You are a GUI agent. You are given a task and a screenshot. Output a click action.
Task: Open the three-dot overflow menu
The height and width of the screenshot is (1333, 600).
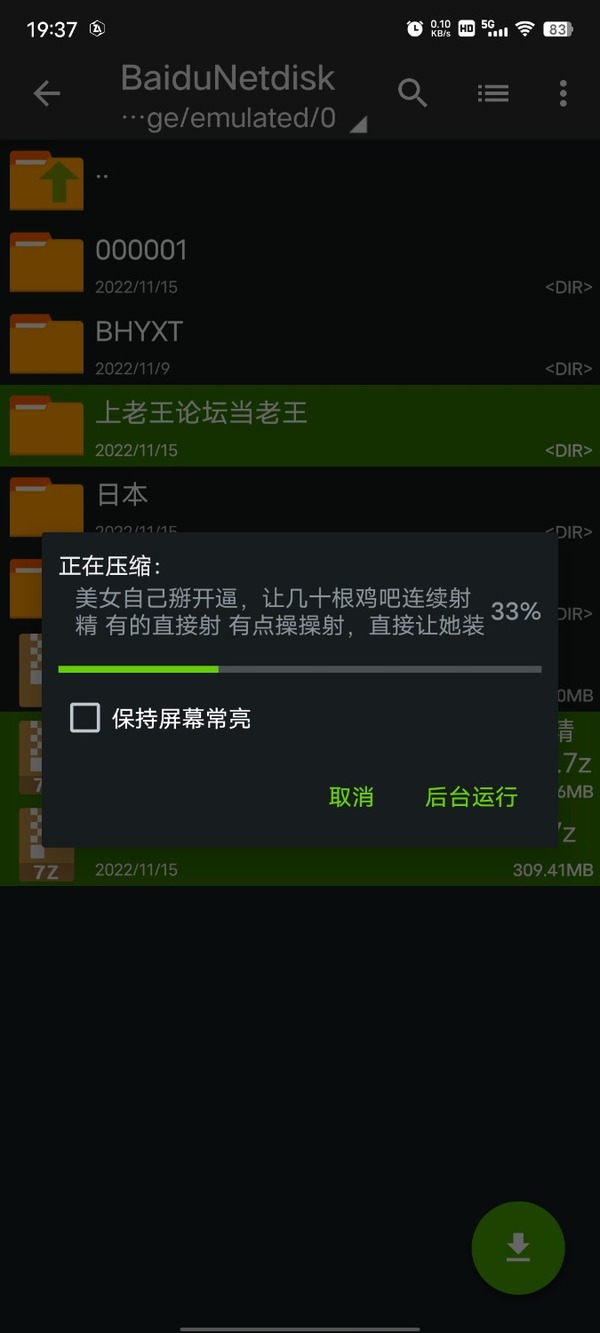tap(563, 94)
